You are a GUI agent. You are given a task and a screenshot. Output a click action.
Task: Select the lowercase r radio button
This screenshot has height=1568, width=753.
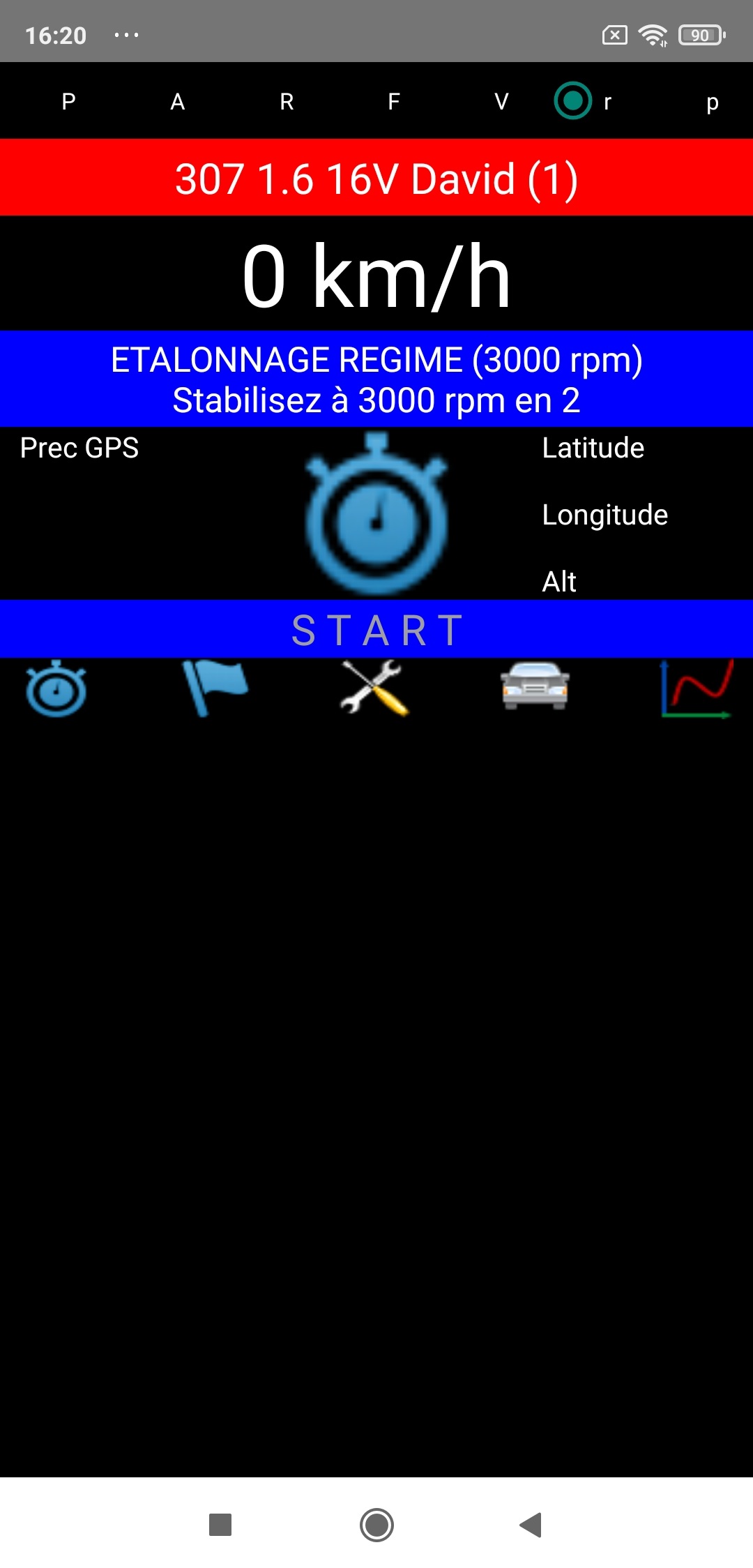click(x=573, y=101)
